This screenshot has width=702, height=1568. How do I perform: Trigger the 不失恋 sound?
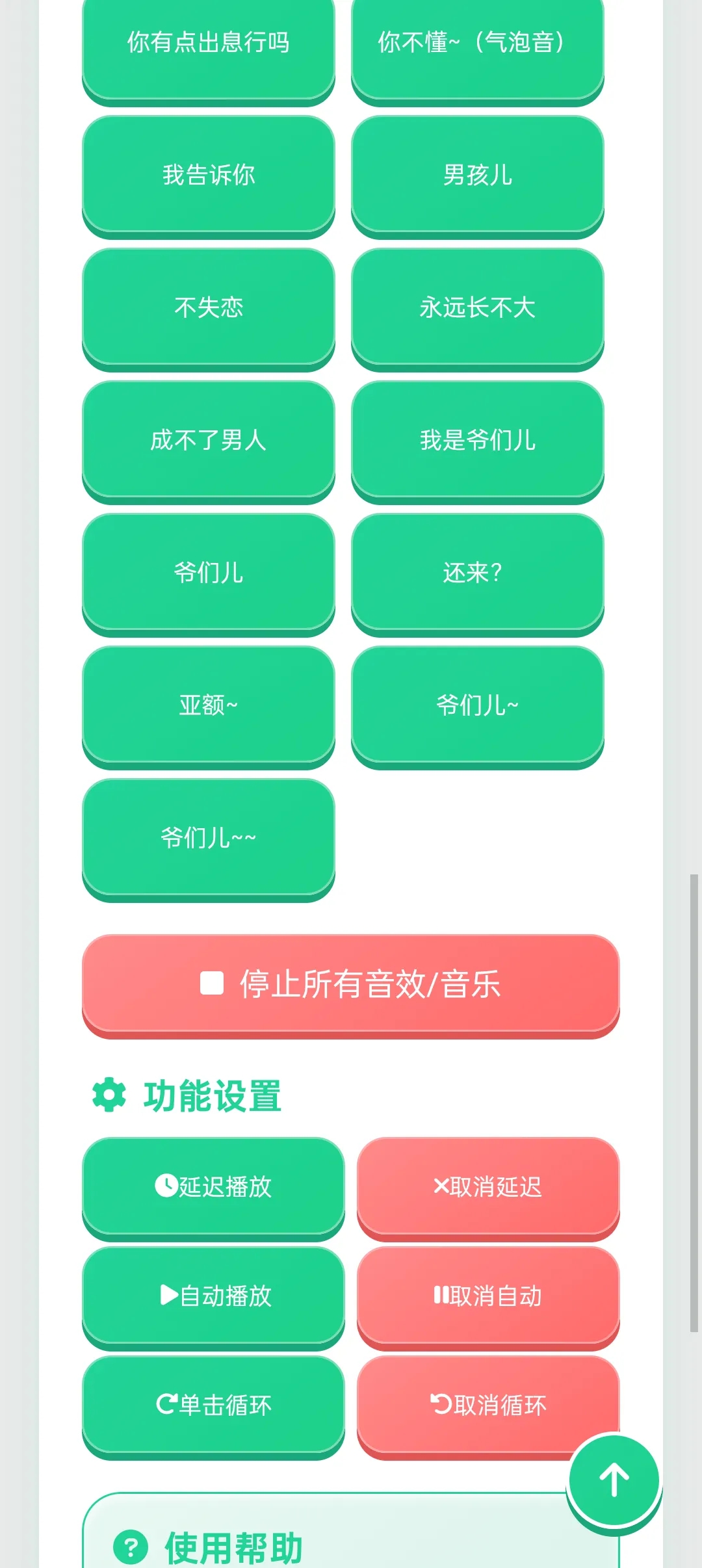(x=209, y=309)
